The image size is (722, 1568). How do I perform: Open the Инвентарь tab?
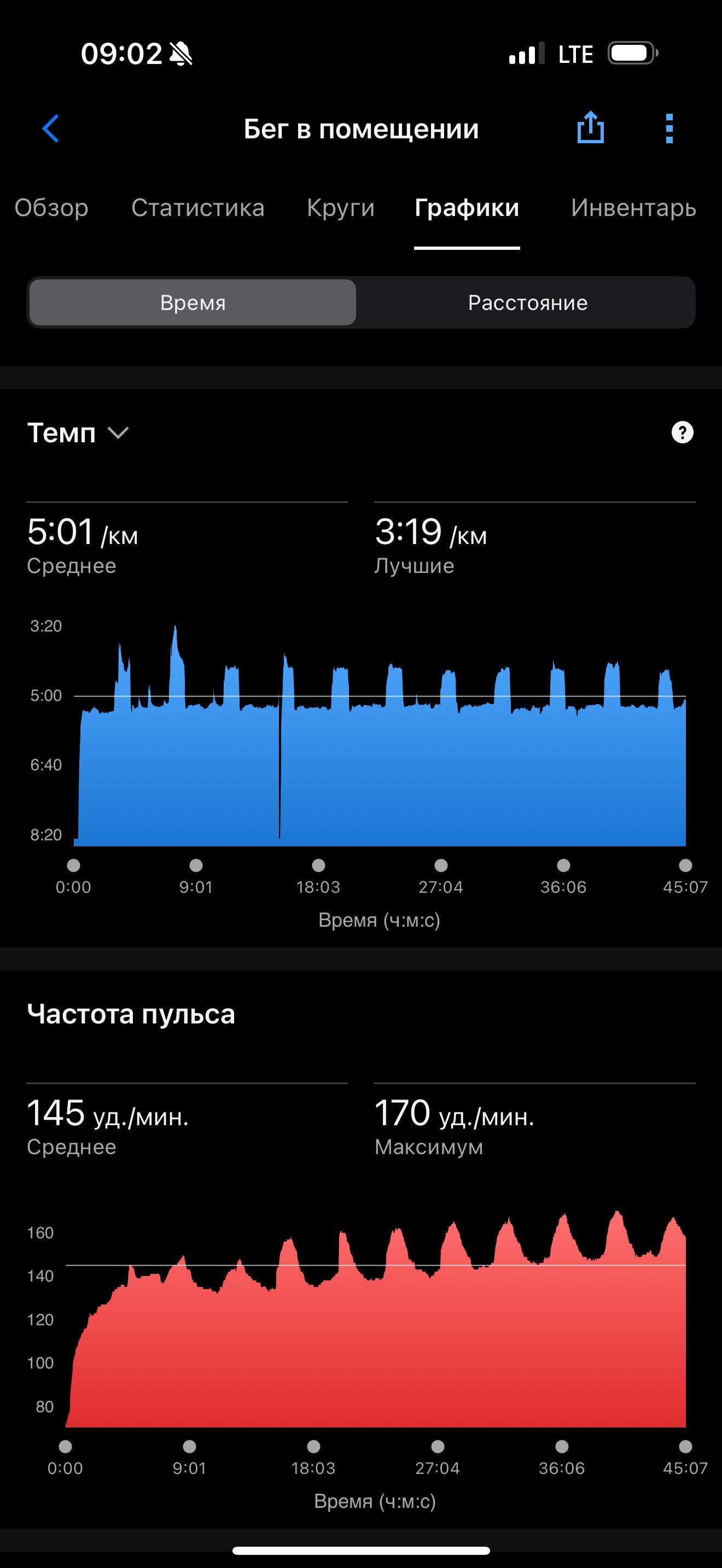click(x=633, y=208)
